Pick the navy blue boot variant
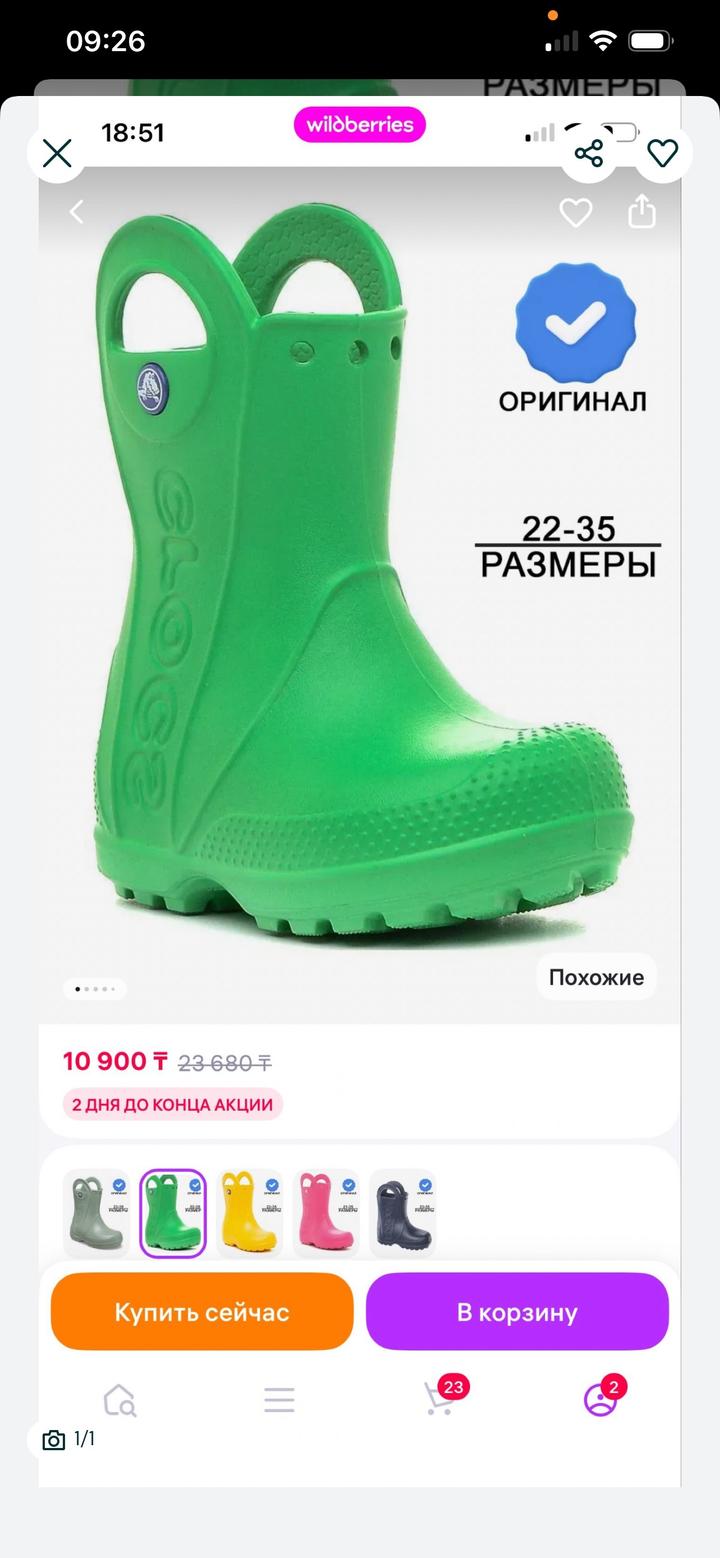The width and height of the screenshot is (720, 1558). (x=403, y=1213)
